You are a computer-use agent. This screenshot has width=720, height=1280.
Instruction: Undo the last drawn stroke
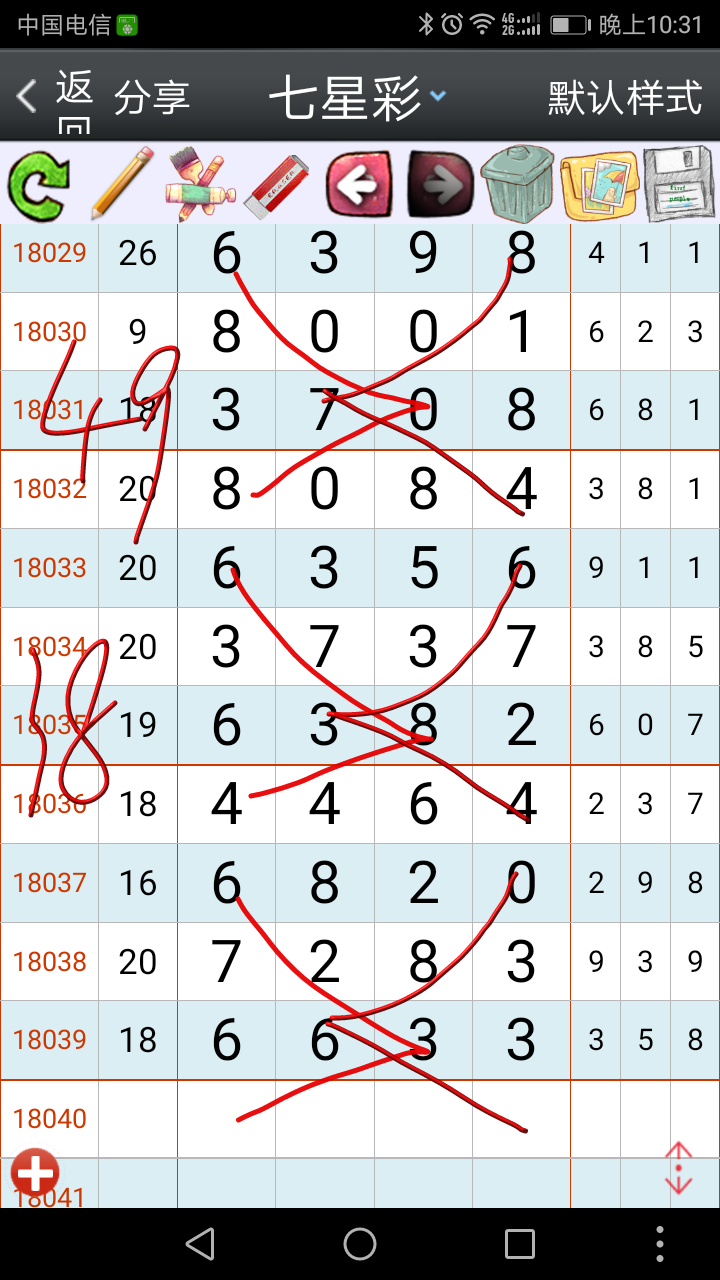(x=358, y=184)
